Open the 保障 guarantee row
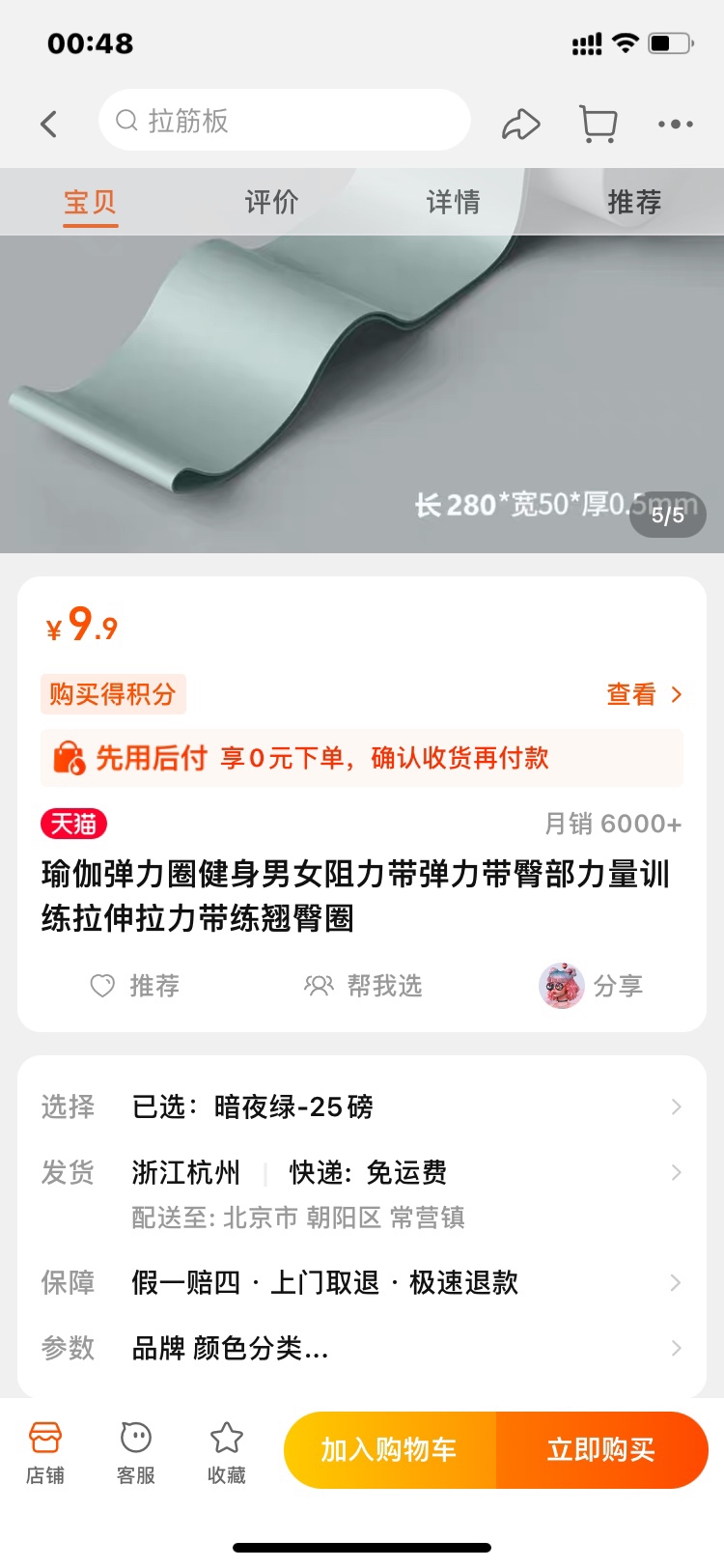This screenshot has height=1568, width=724. pyautogui.click(x=362, y=1282)
